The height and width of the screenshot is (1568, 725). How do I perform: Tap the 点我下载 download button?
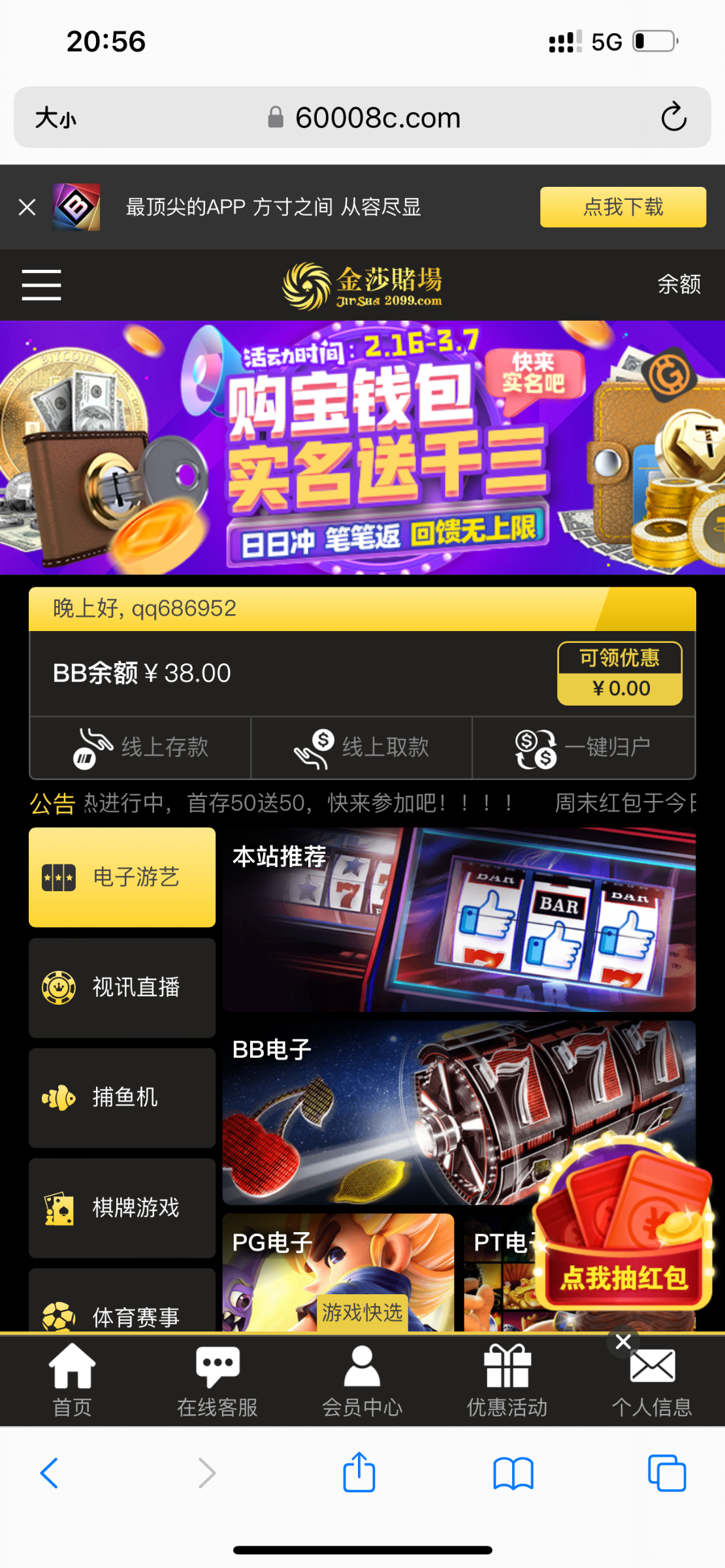622,207
